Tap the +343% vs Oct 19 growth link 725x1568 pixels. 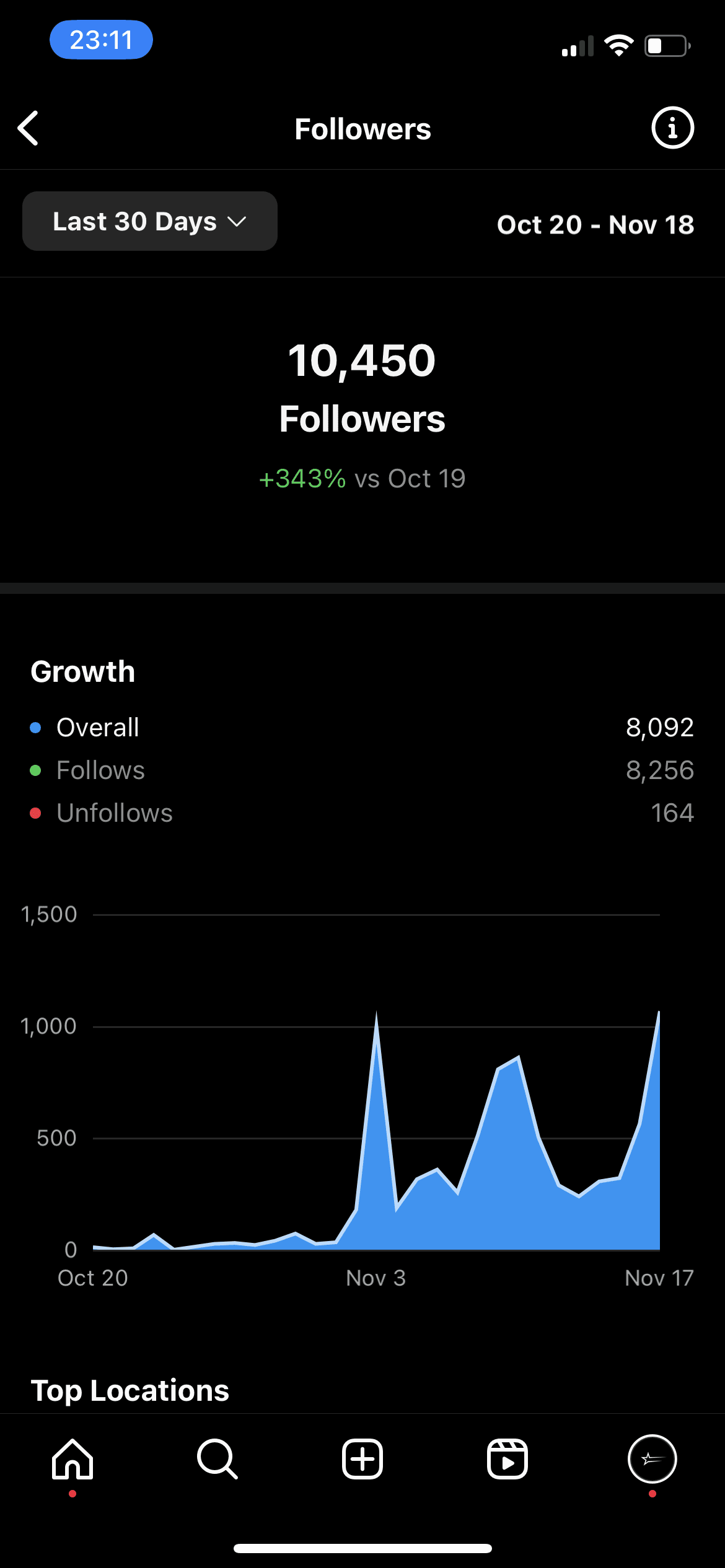pyautogui.click(x=362, y=478)
